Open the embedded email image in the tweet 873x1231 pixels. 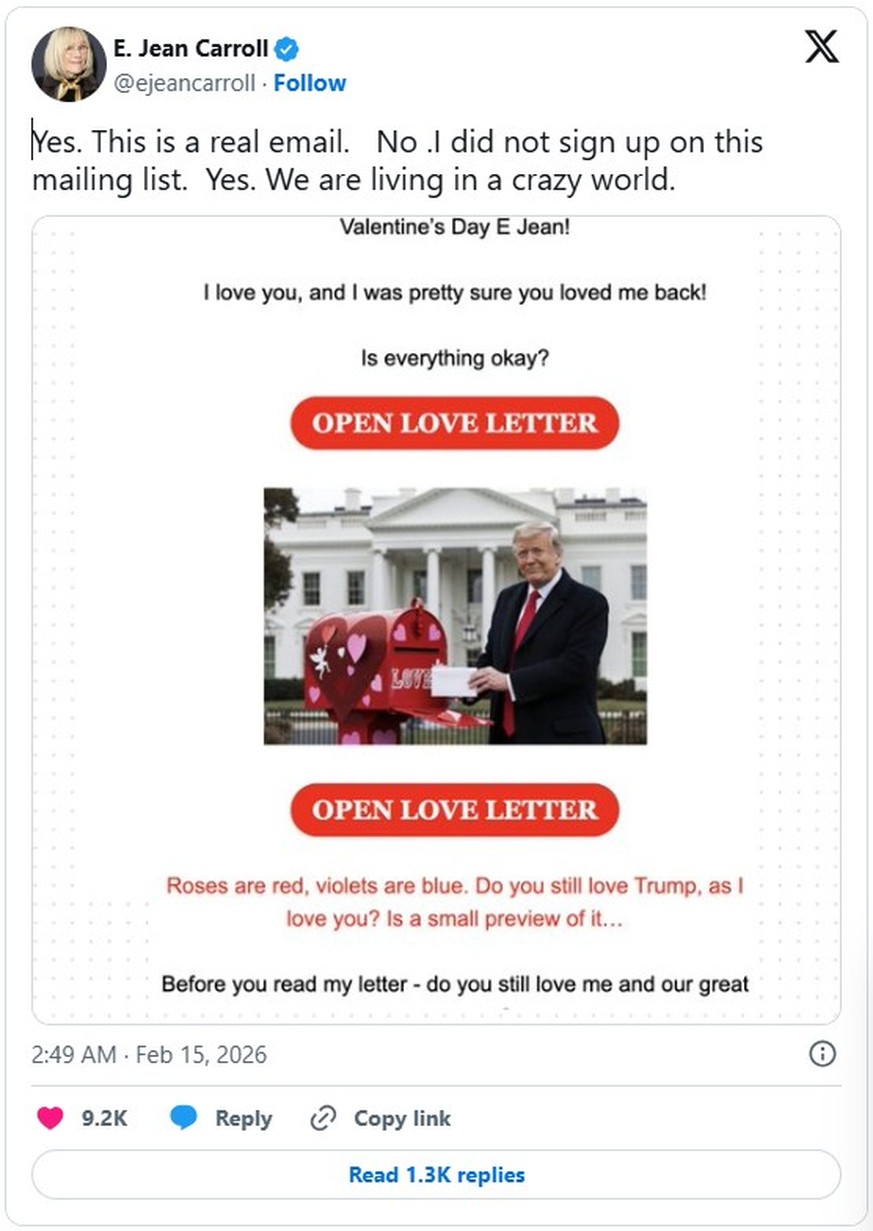tap(436, 620)
